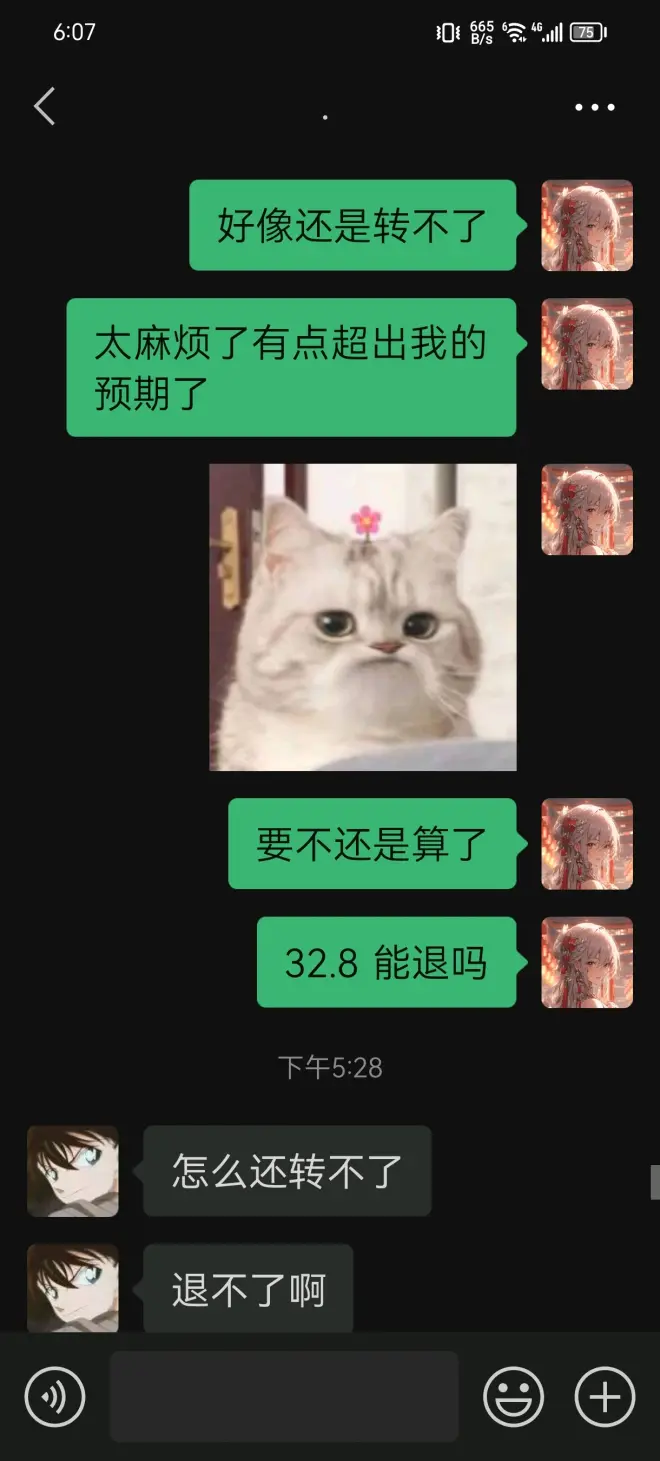Viewport: 660px width, 1461px height.
Task: Switch to voice message input
Action: [x=55, y=1396]
